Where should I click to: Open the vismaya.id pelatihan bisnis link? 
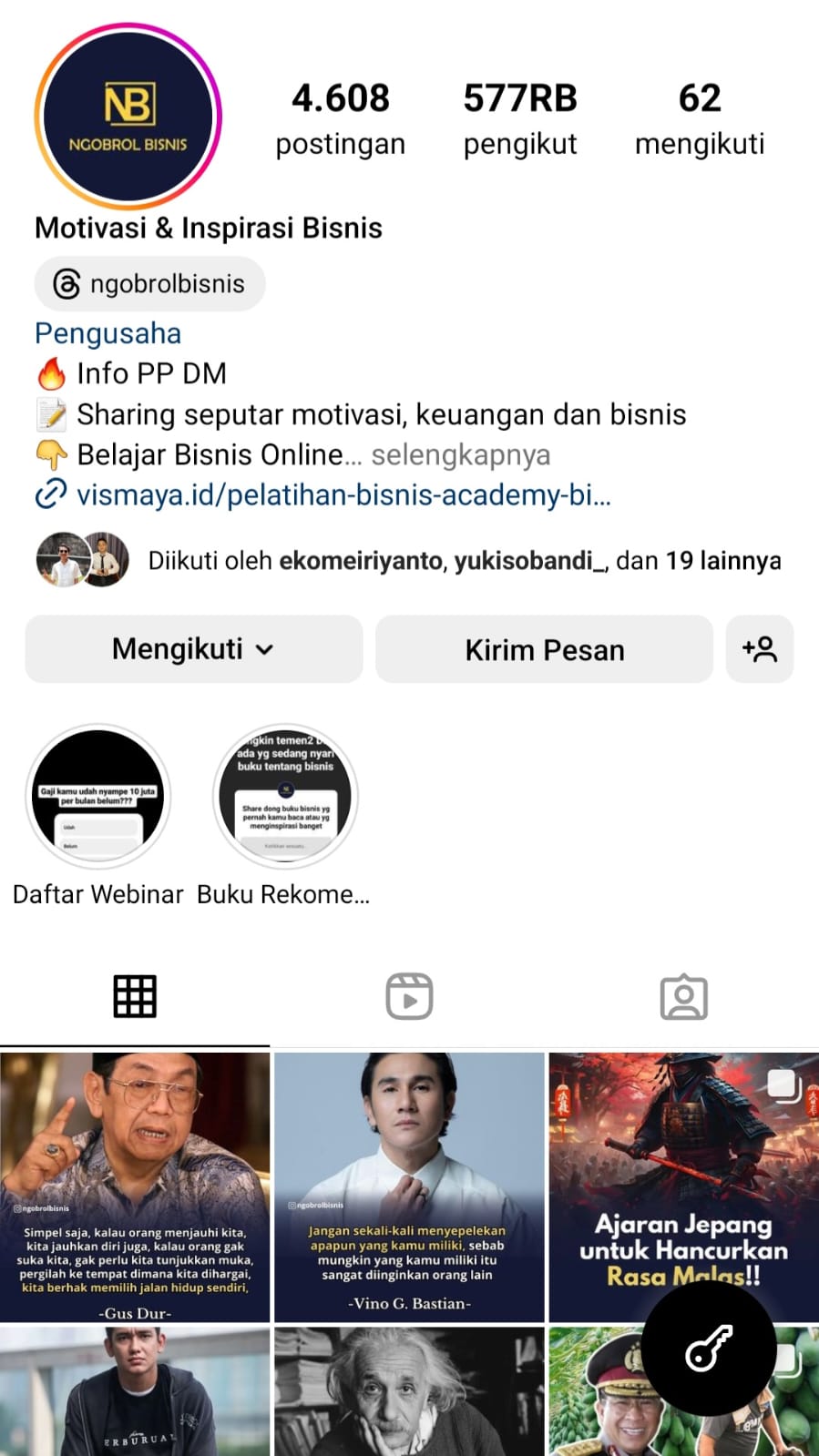coord(343,494)
